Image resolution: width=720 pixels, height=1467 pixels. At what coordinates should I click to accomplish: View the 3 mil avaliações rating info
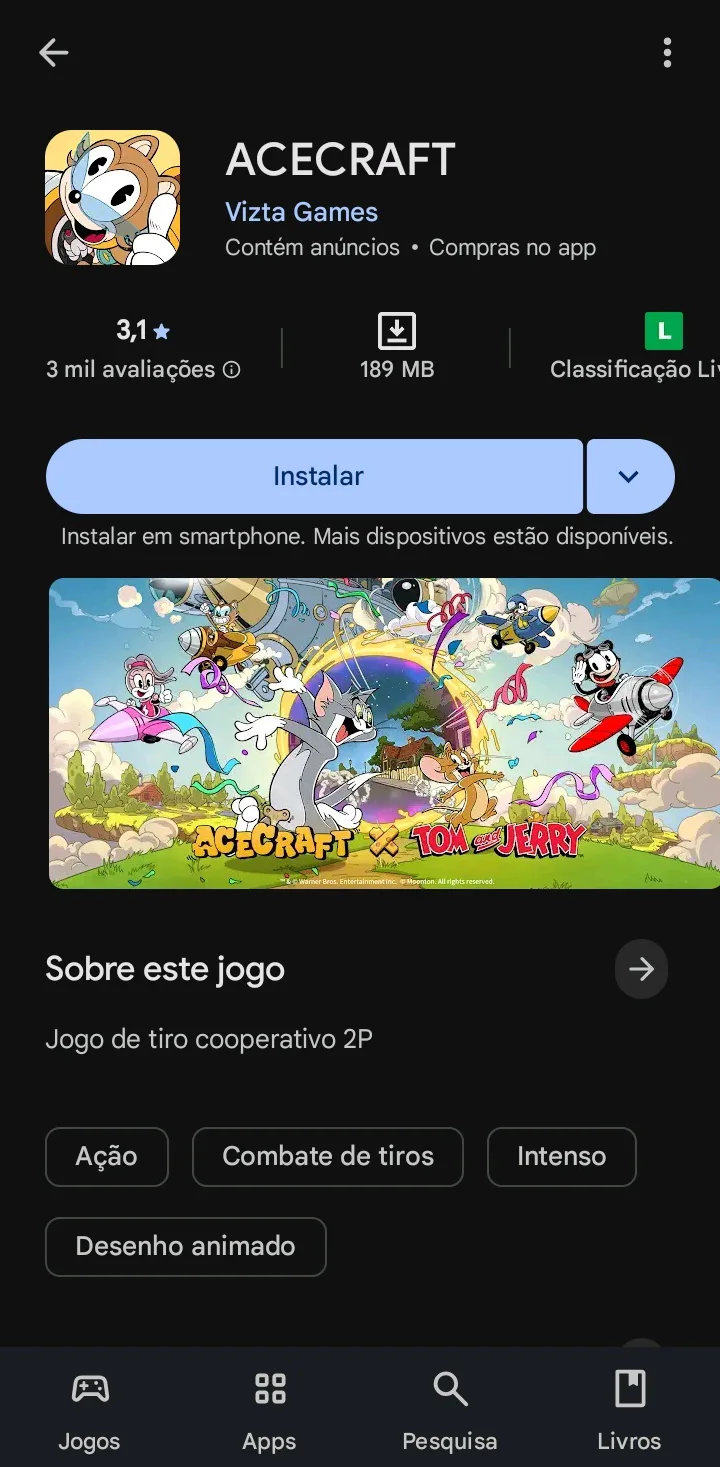click(143, 349)
